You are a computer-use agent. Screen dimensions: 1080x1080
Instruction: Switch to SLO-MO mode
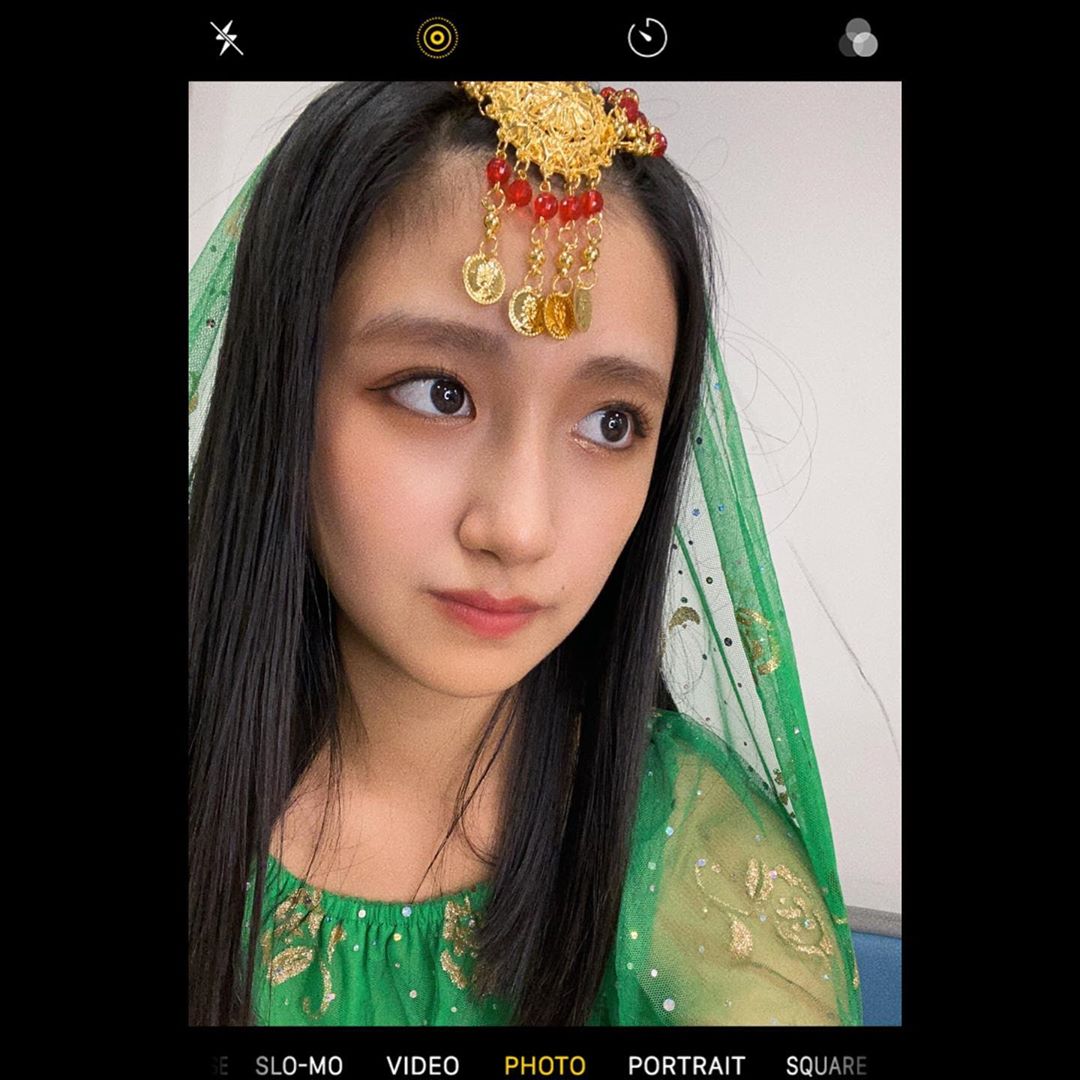298,1066
